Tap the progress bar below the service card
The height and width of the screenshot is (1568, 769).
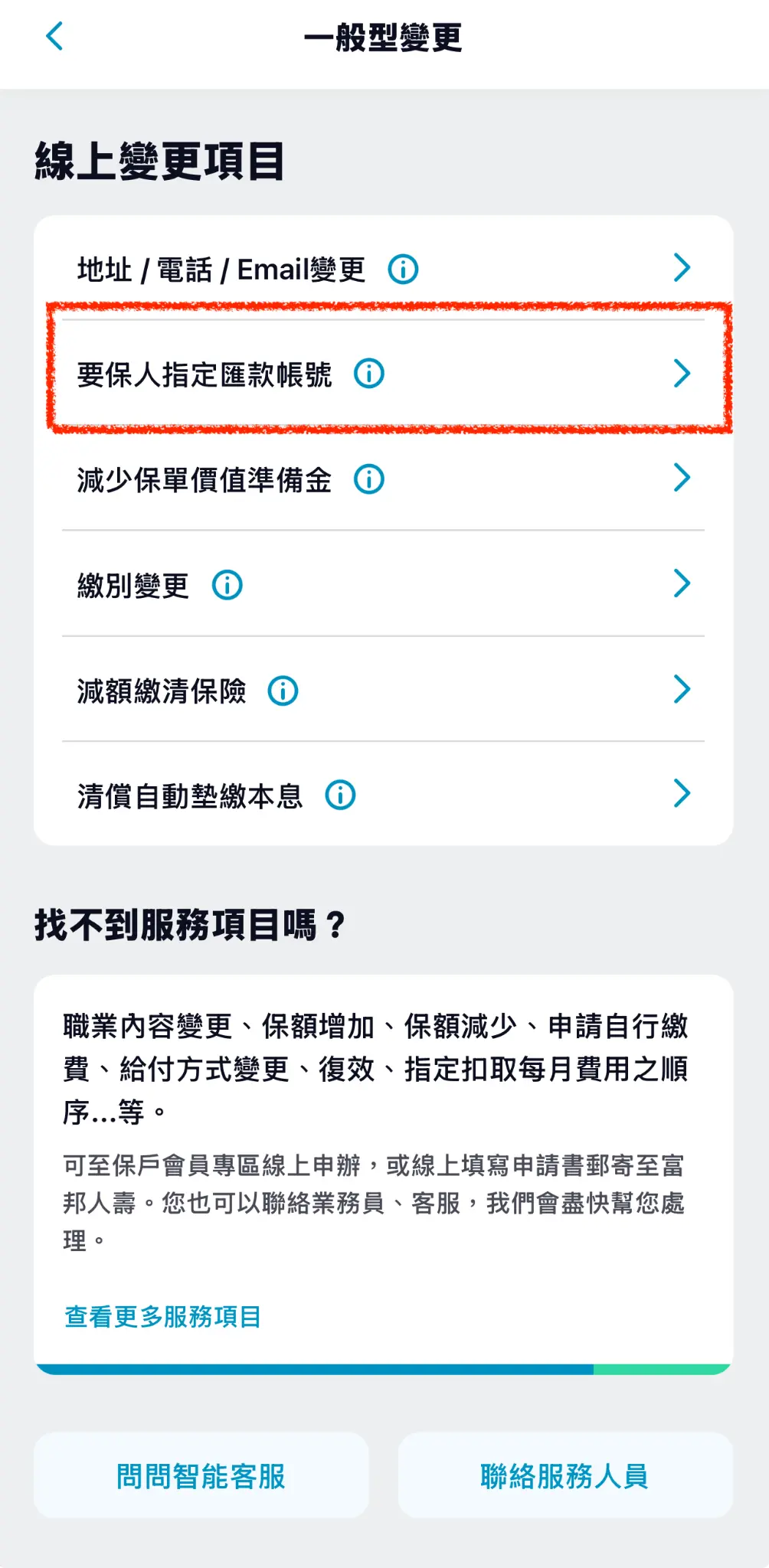pos(383,1368)
